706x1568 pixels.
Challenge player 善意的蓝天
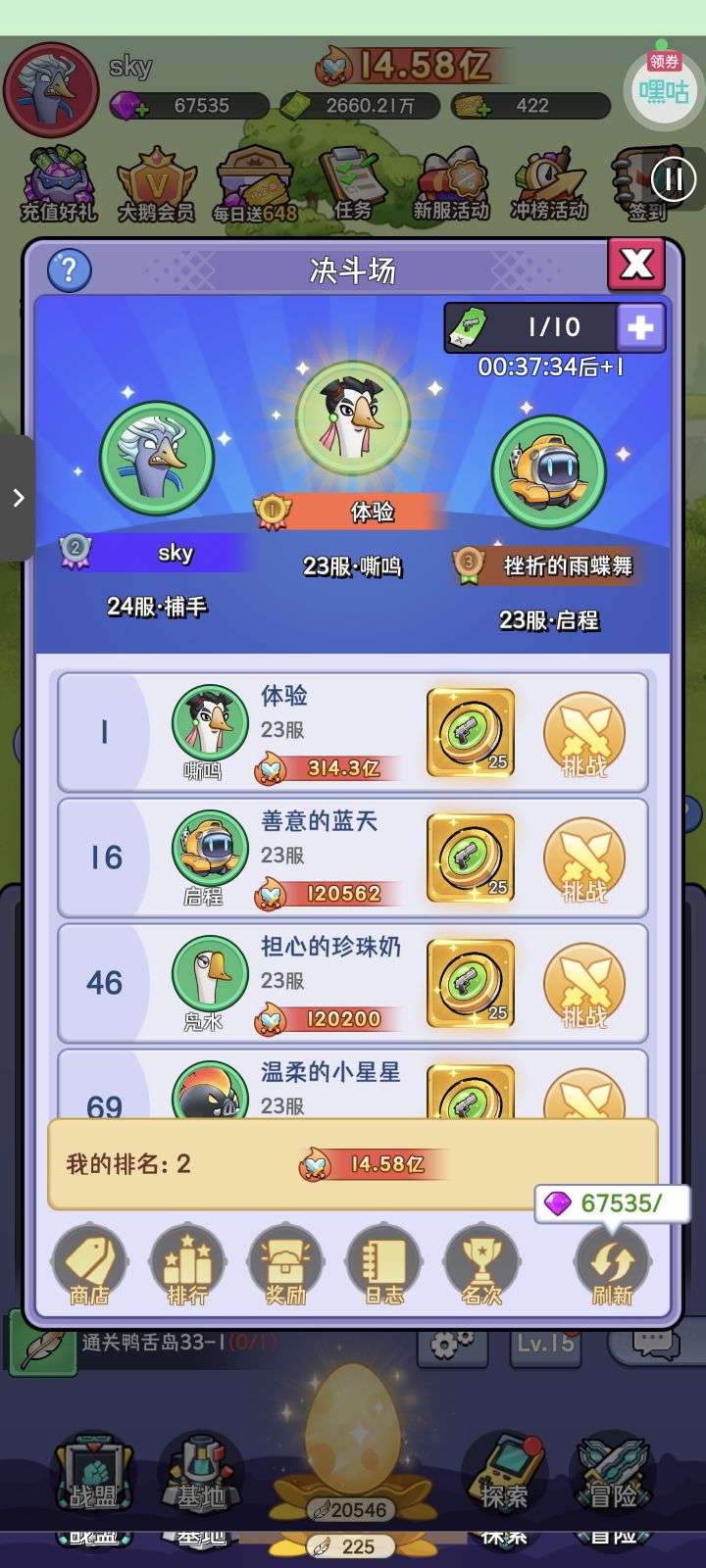click(584, 858)
